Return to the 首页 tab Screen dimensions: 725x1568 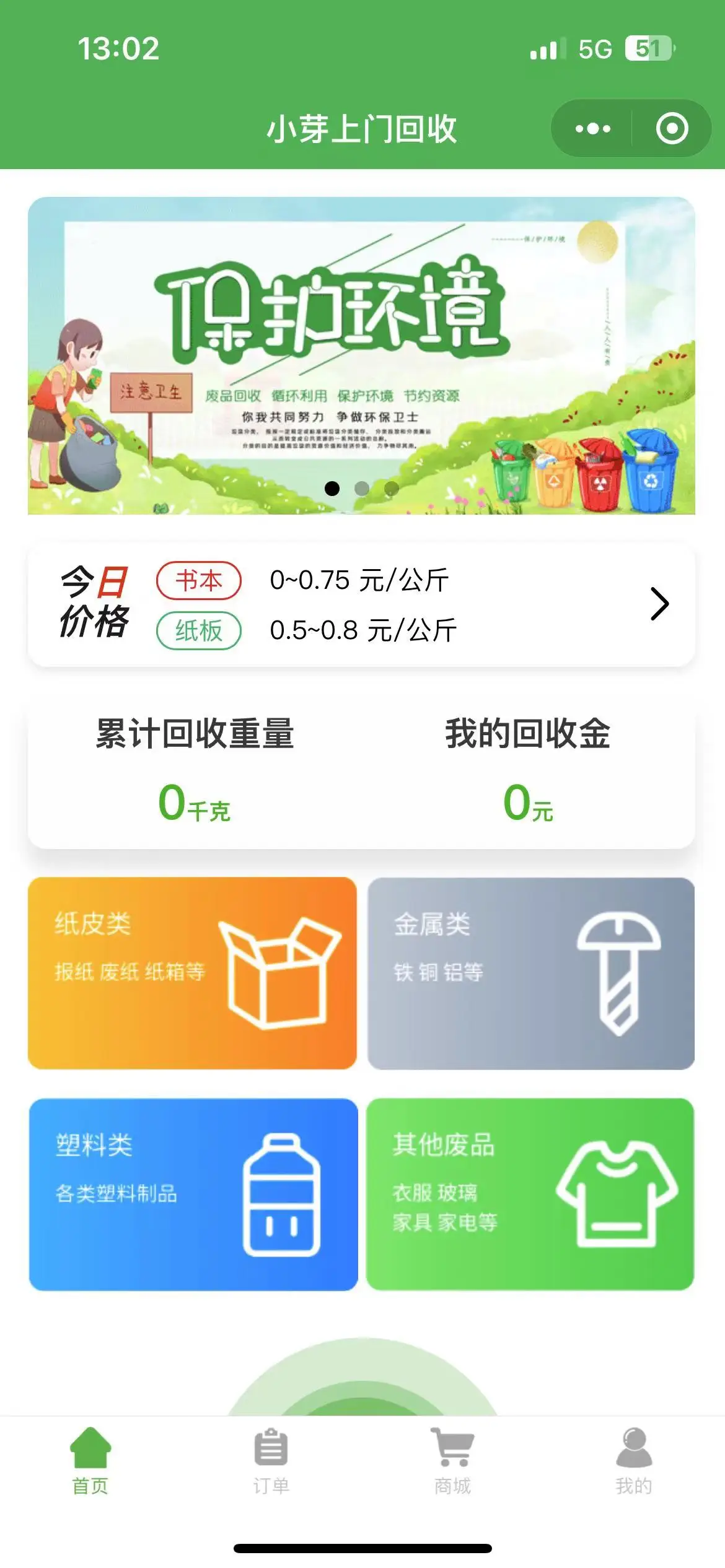pyautogui.click(x=90, y=1460)
